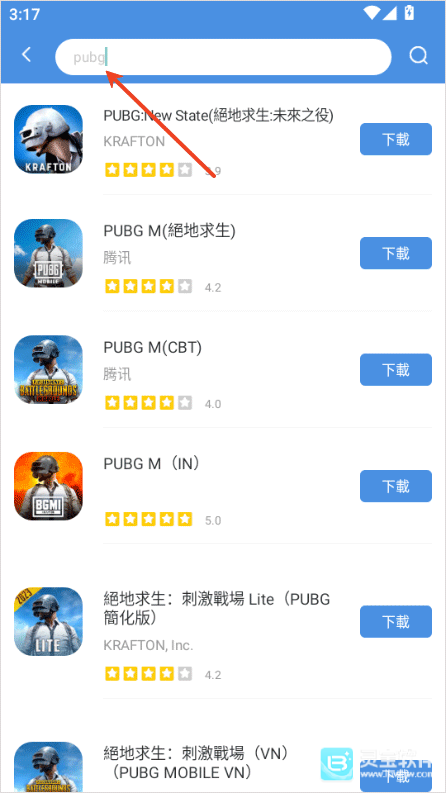Download PUBG M（IN）
The height and width of the screenshot is (793, 446).
pyautogui.click(x=395, y=486)
